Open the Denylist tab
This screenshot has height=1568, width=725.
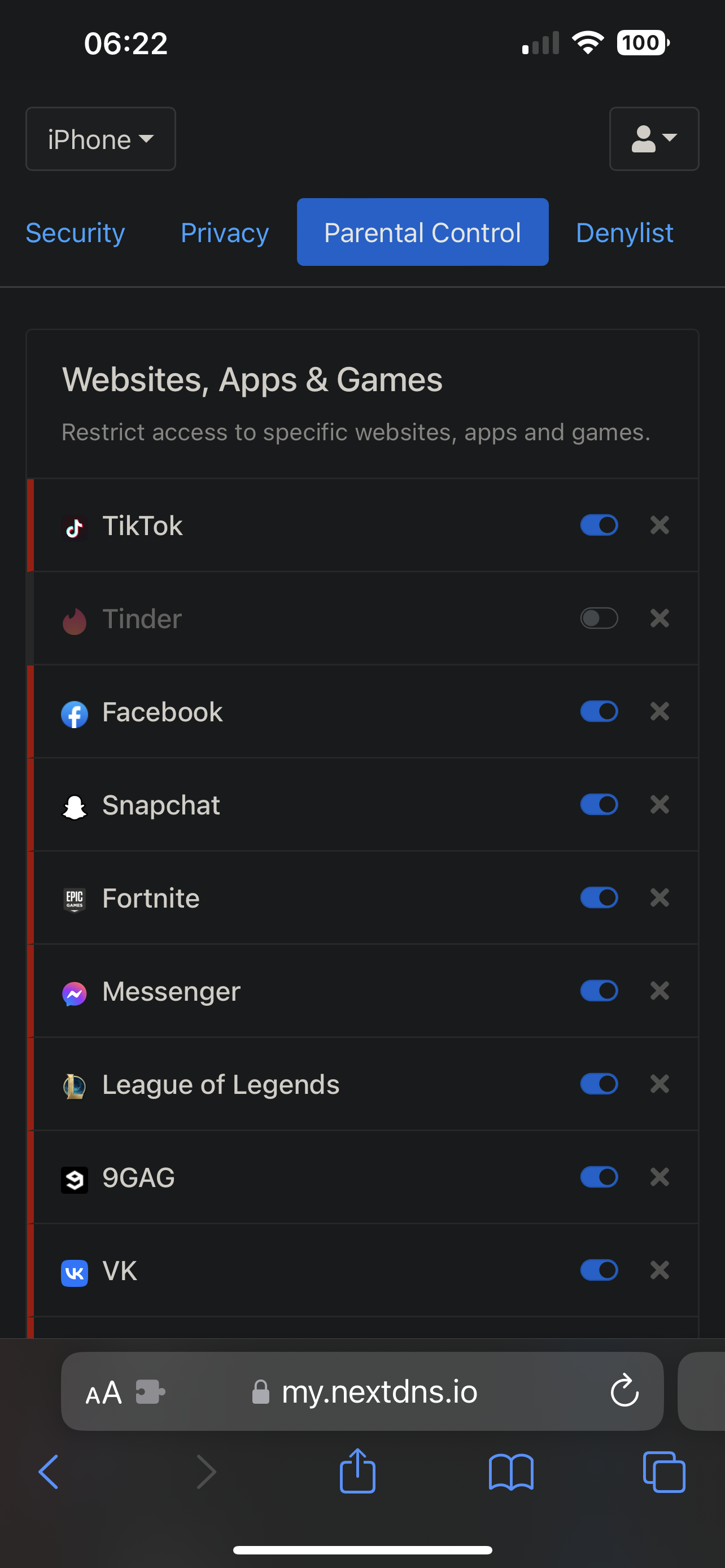point(624,233)
